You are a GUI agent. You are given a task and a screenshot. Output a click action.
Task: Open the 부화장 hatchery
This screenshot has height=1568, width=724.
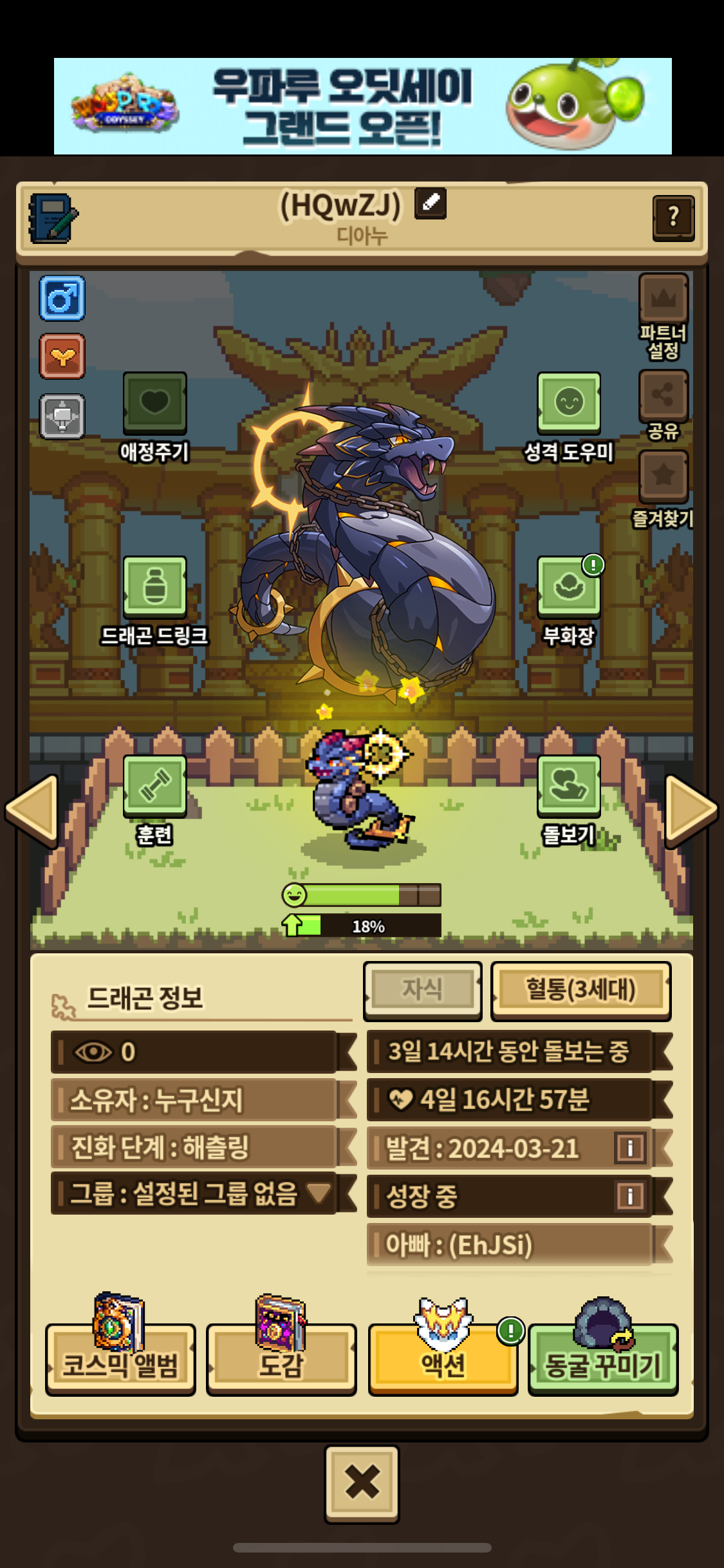pyautogui.click(x=569, y=588)
